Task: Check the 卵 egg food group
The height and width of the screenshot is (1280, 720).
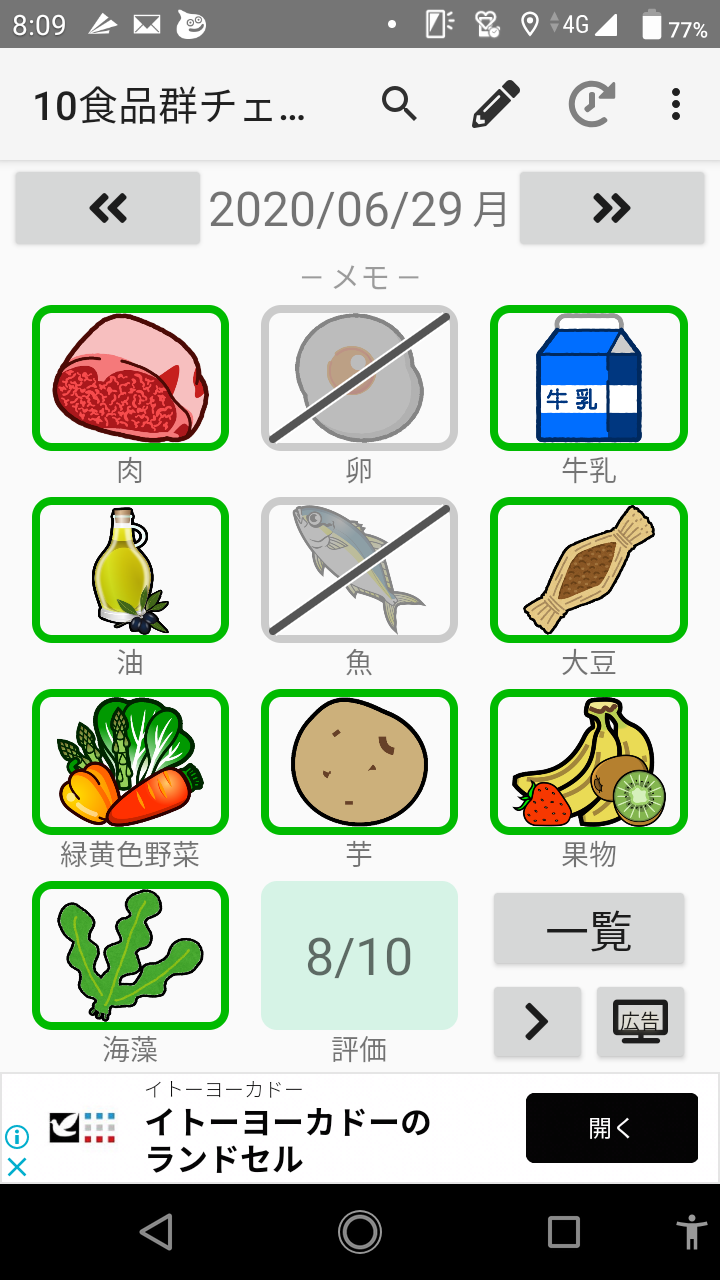Action: [x=359, y=378]
